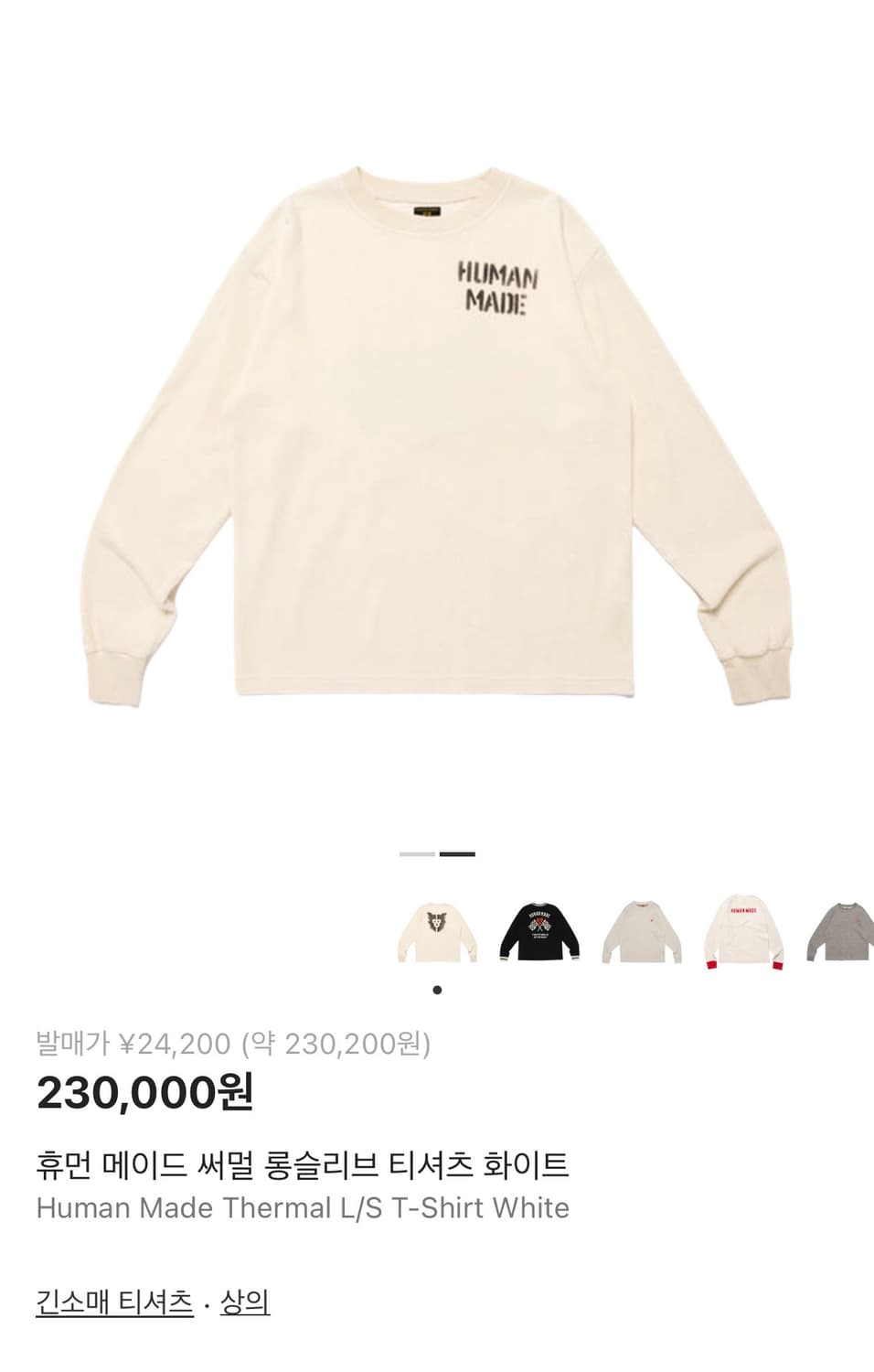Viewport: 874px width, 1372px height.
Task: Select the active dark carousel indicator bar
Action: [x=458, y=855]
